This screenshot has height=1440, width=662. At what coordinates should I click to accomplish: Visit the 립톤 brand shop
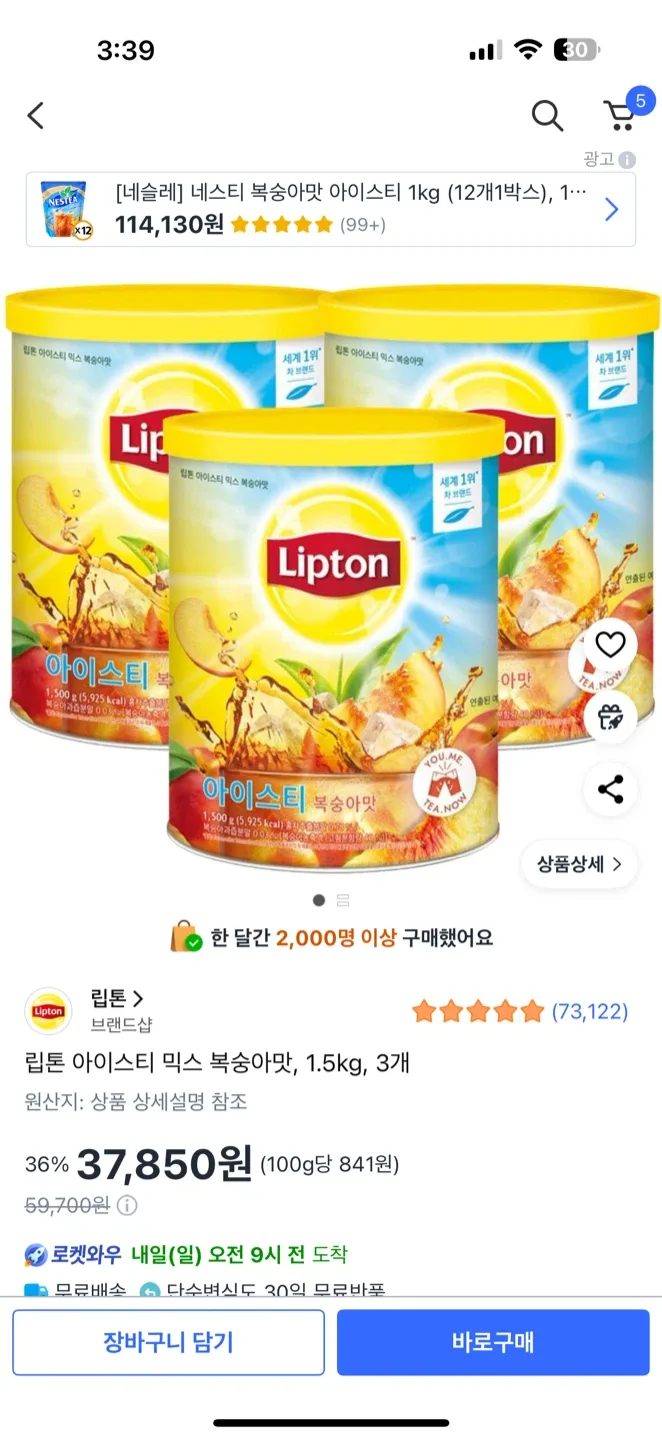pyautogui.click(x=117, y=998)
